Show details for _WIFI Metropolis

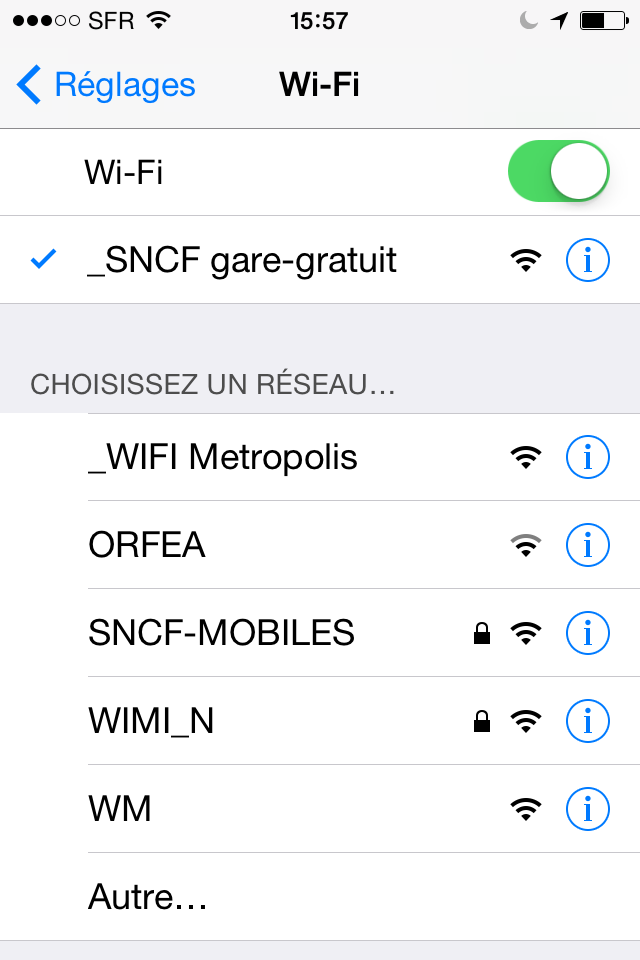tap(588, 458)
